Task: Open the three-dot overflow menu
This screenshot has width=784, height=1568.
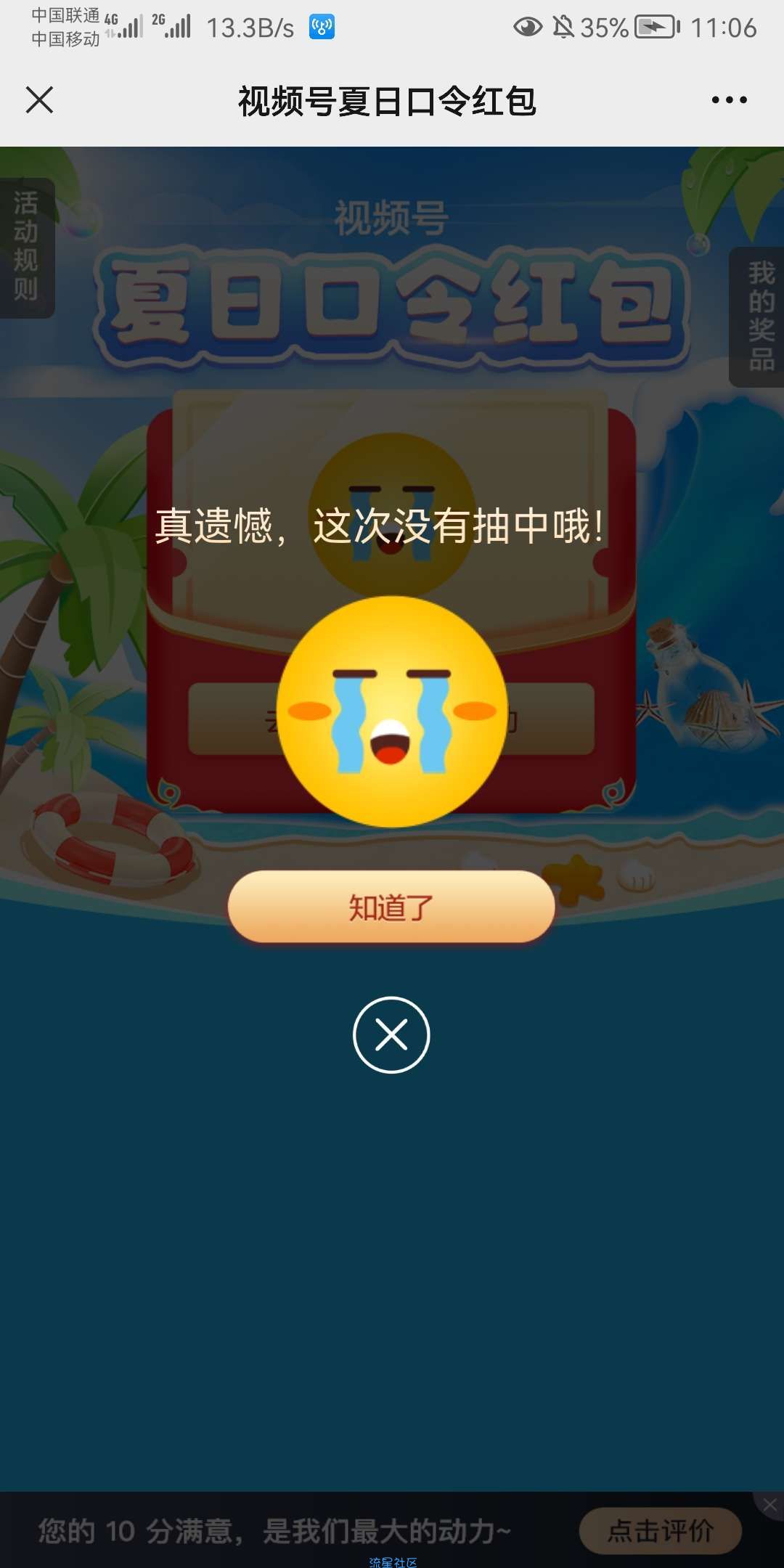Action: pos(729,100)
